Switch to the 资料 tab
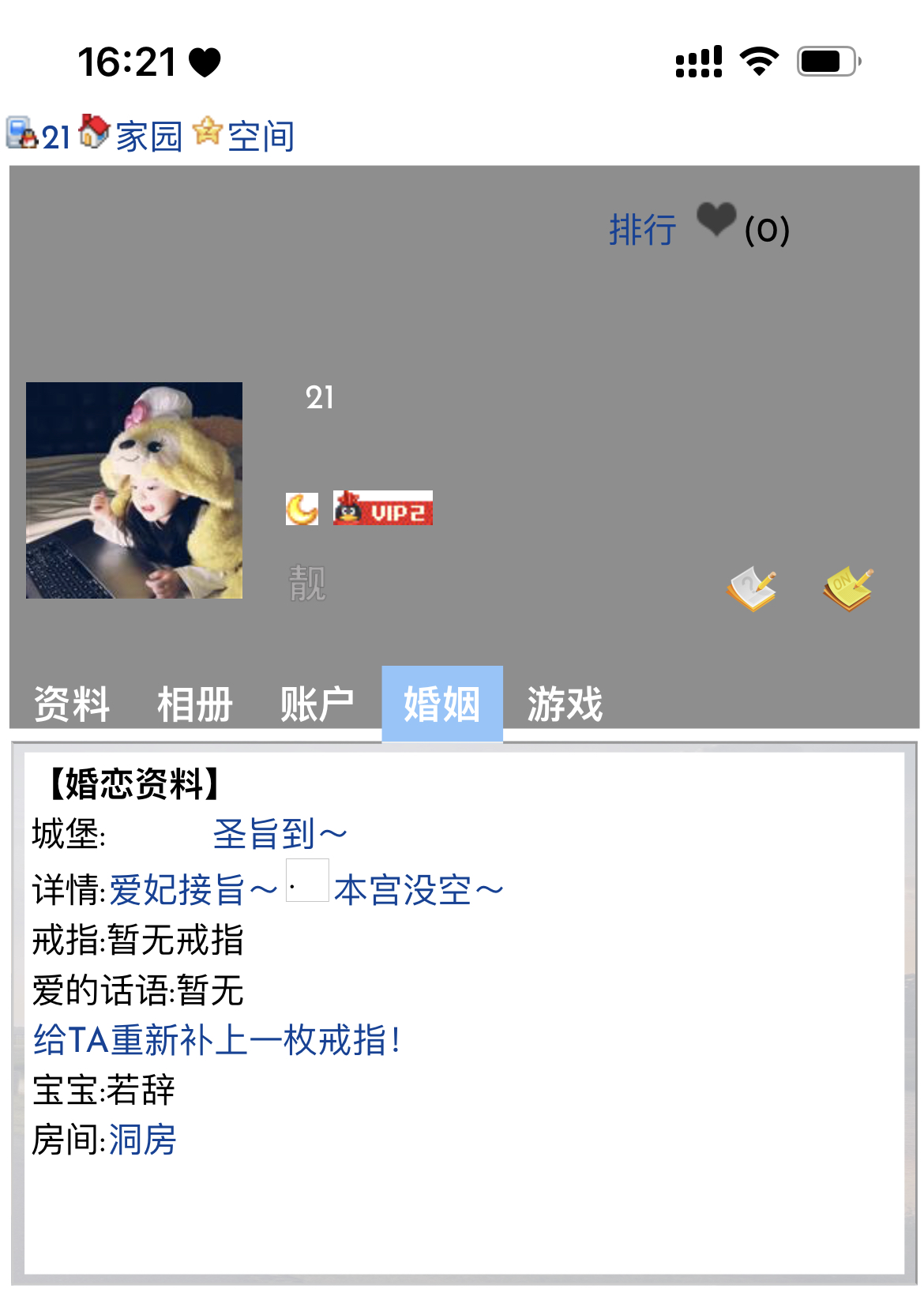The height and width of the screenshot is (1307, 924). (71, 704)
